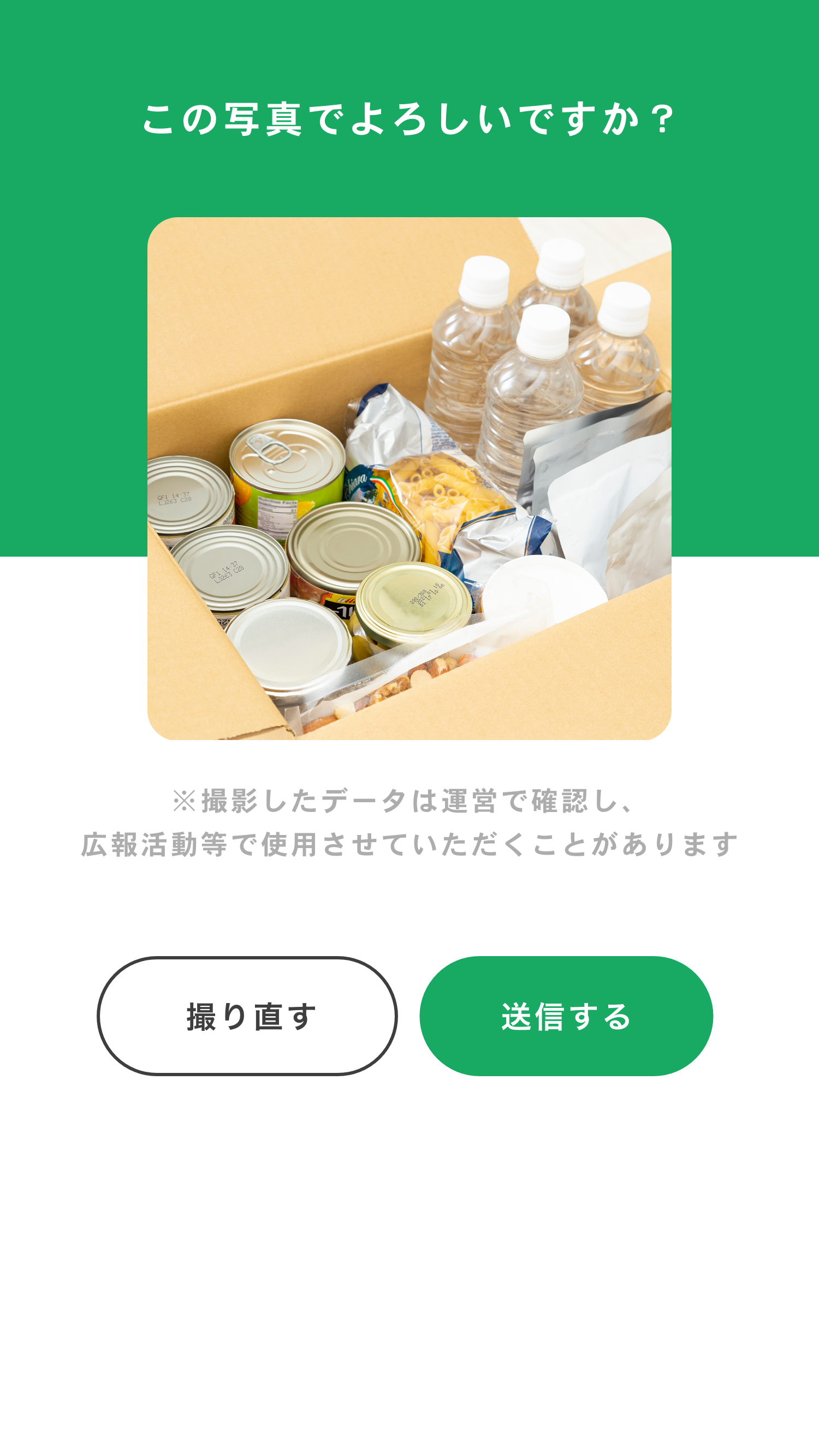This screenshot has width=819, height=1456.
Task: Tap 撮り直す to retake the photo
Action: tap(247, 1016)
